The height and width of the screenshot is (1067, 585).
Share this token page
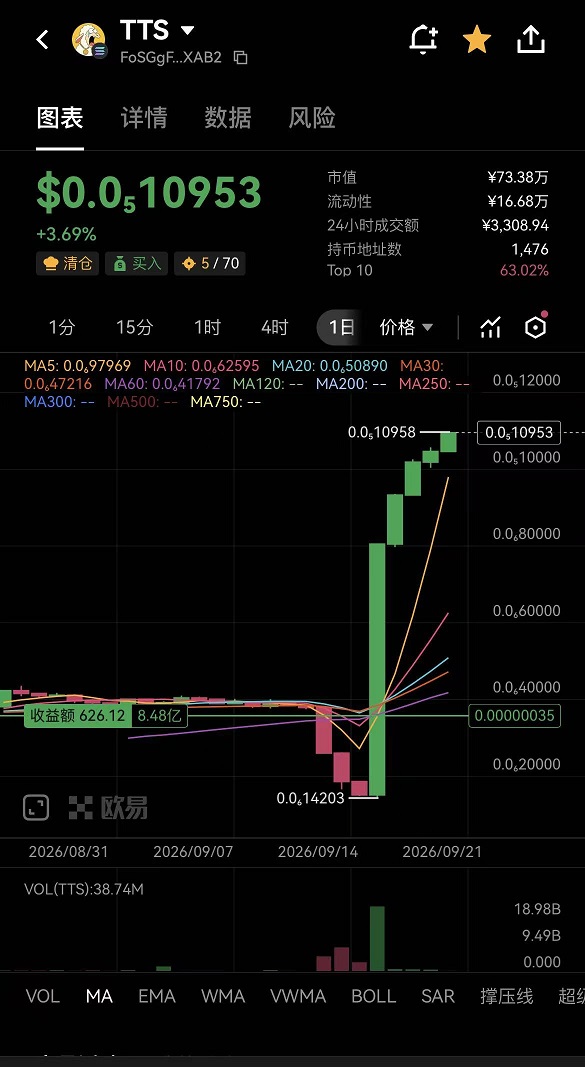531,40
